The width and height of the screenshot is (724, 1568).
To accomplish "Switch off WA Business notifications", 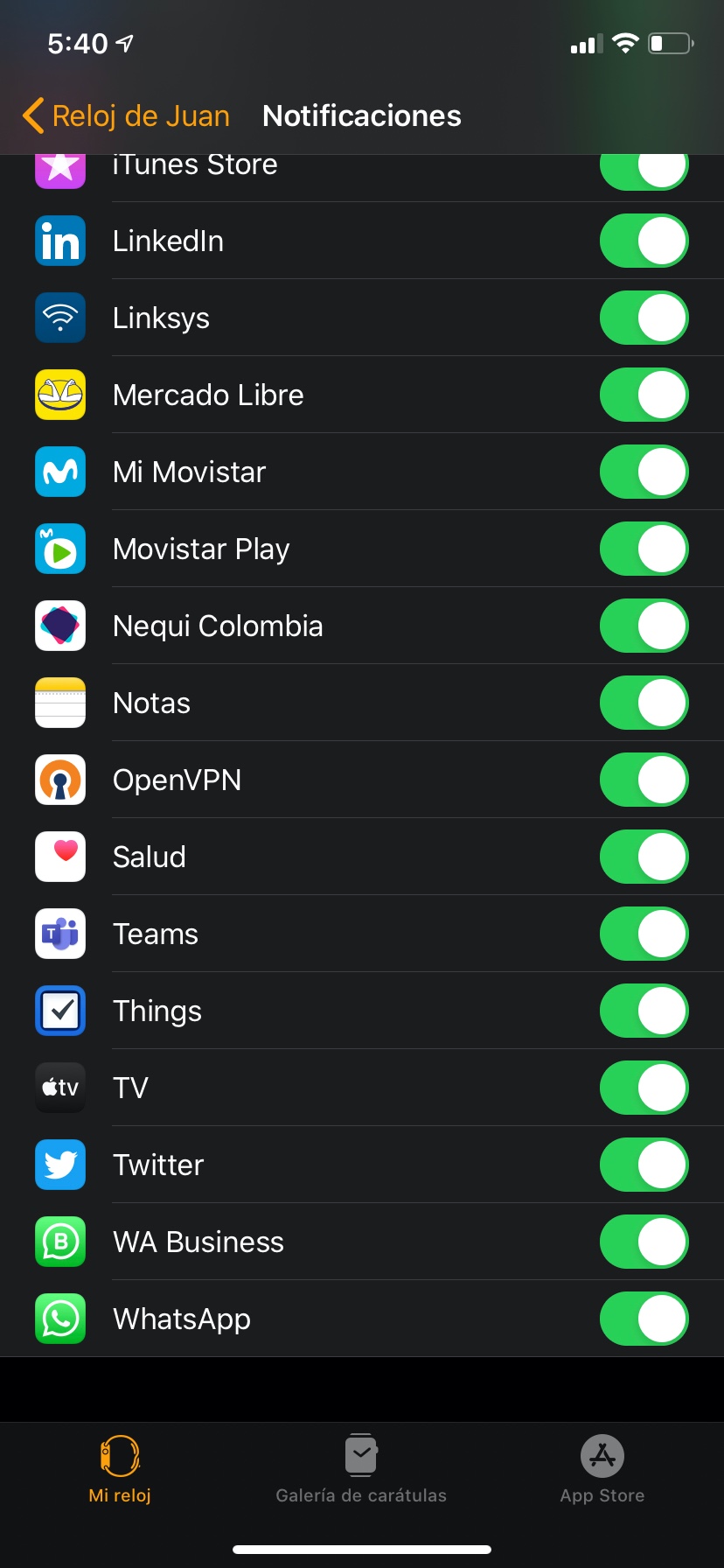I will pos(644,1242).
